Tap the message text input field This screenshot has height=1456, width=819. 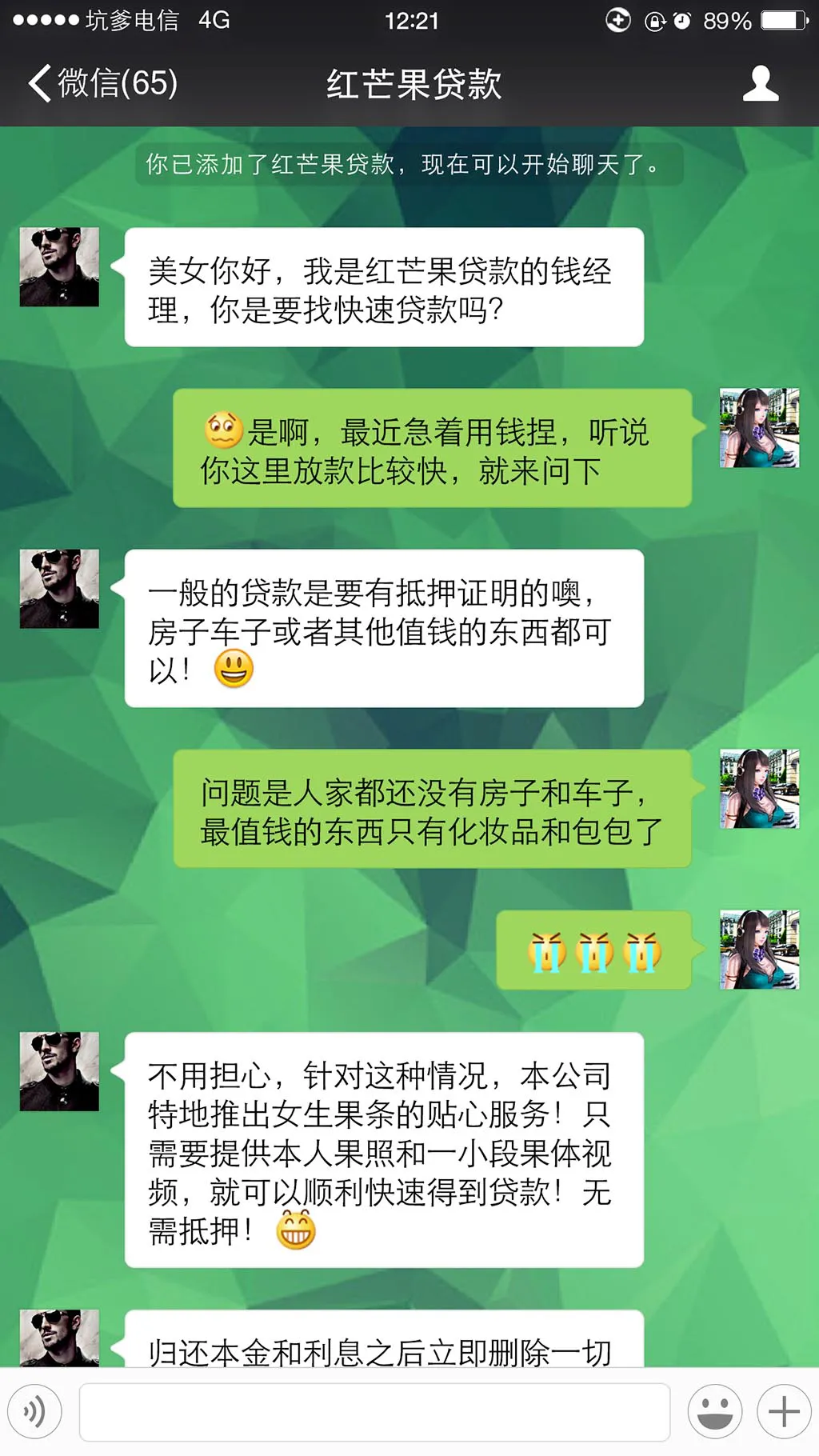pos(374,1412)
